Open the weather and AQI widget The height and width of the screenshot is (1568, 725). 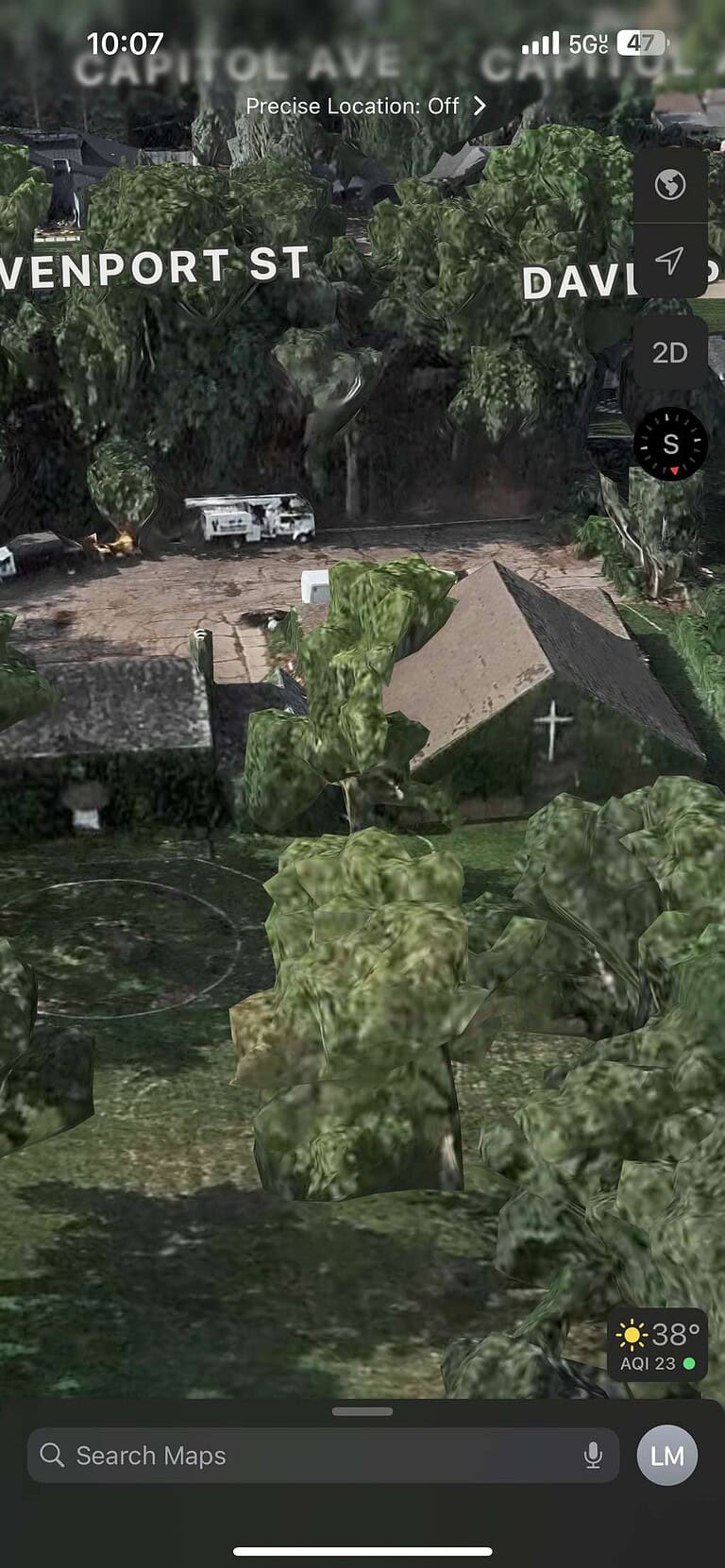coord(657,1345)
